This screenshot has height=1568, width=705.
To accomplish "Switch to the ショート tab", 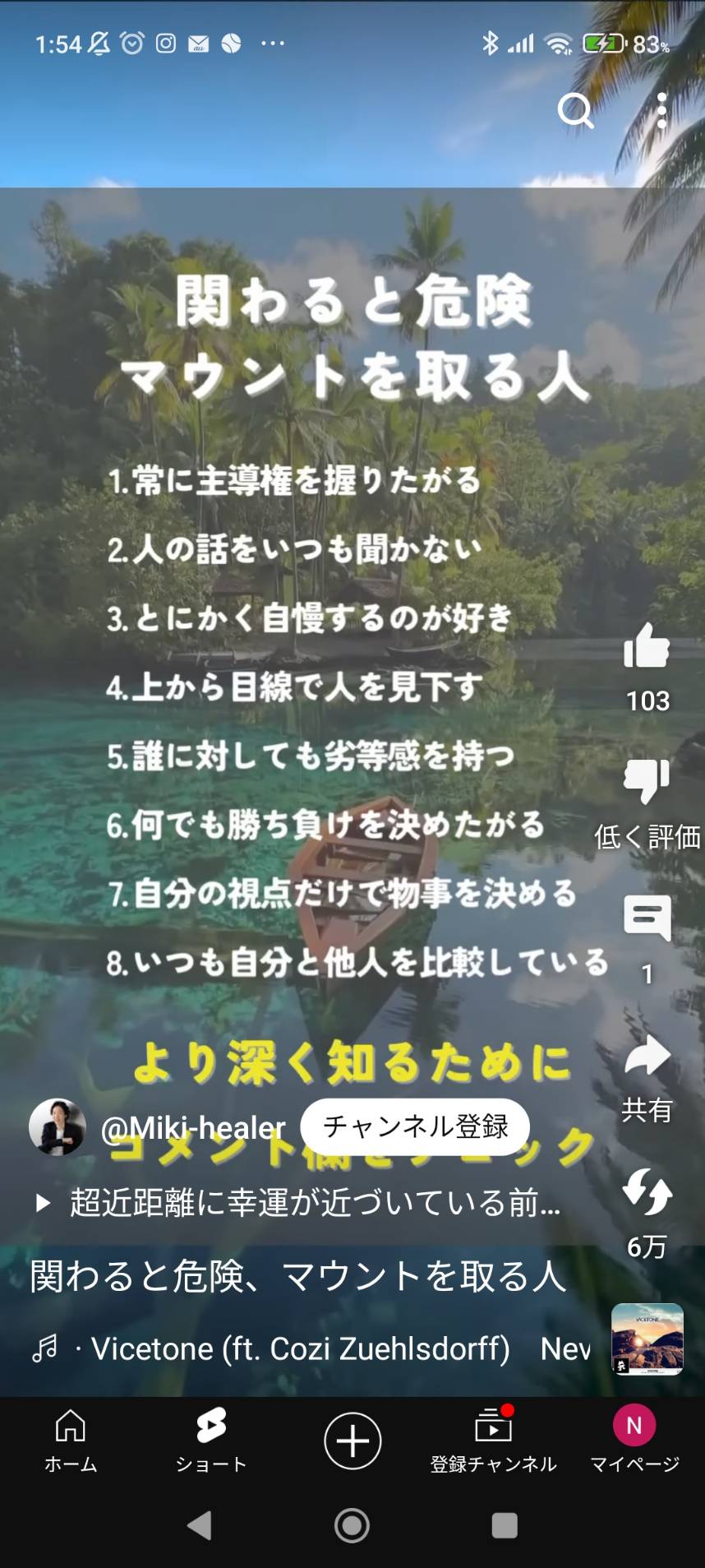I will pyautogui.click(x=211, y=1441).
